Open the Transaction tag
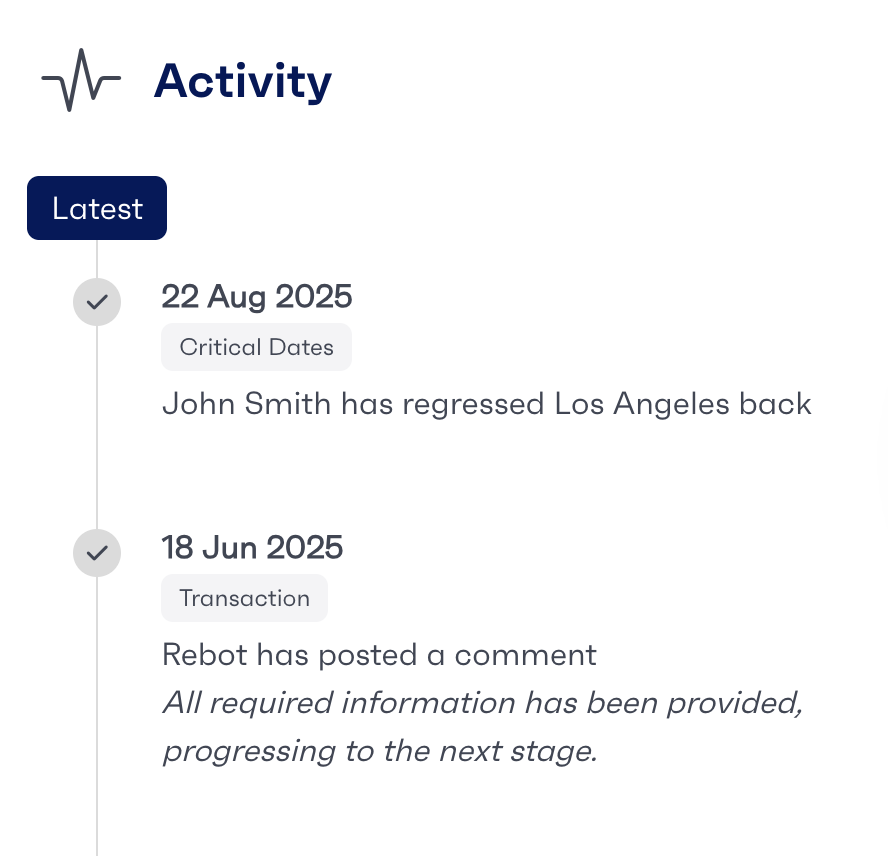Screen dimensions: 888x856 coord(244,598)
